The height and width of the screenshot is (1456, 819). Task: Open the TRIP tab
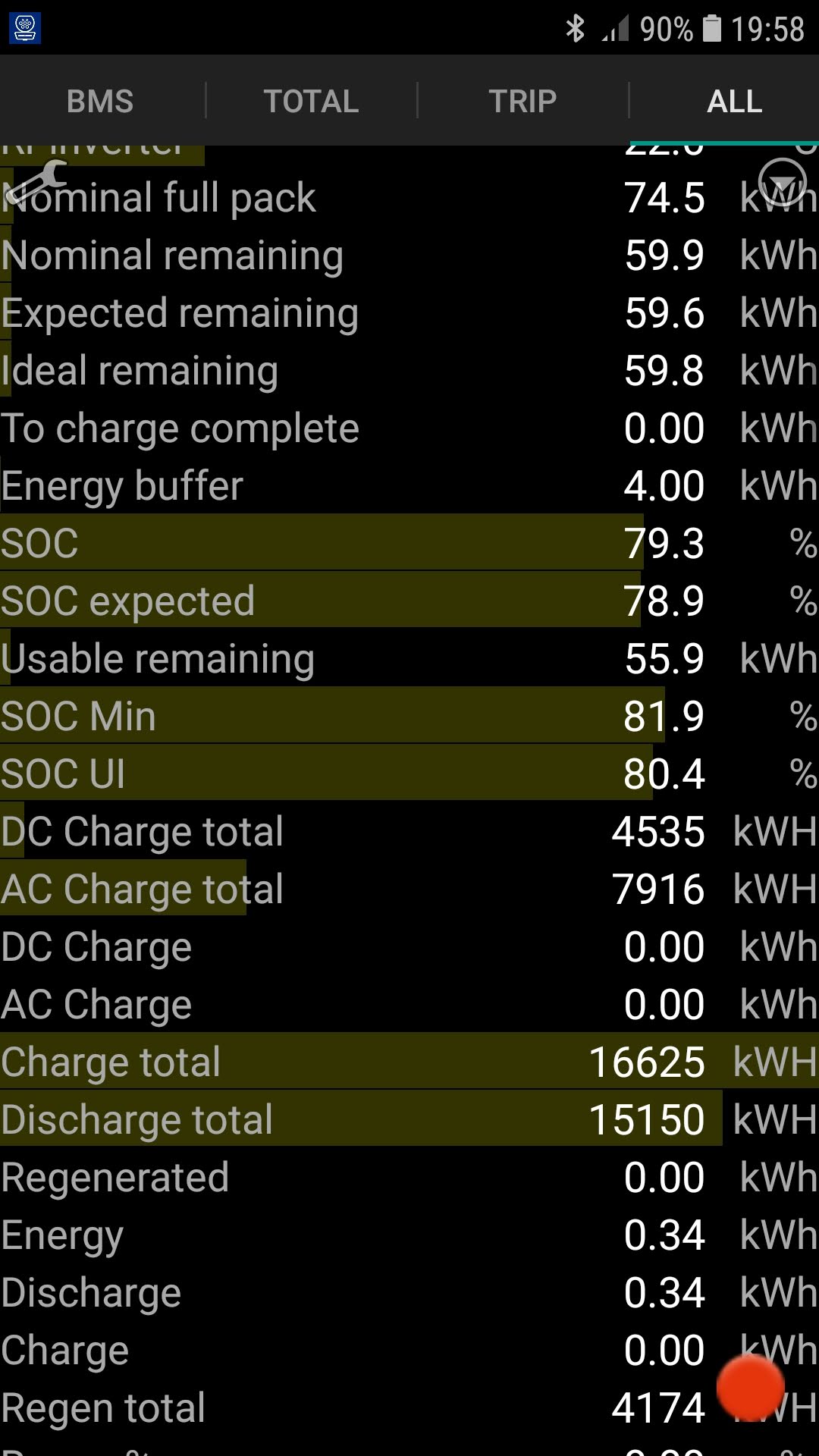coord(522,101)
